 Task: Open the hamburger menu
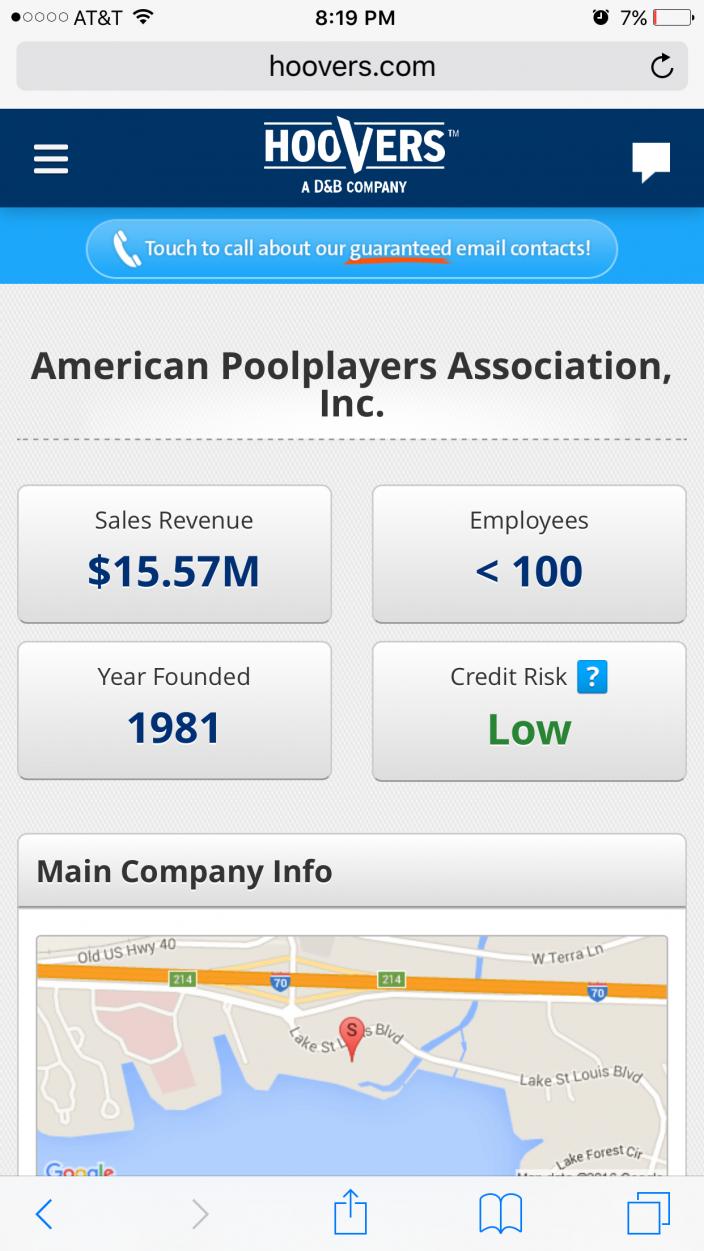pos(51,160)
